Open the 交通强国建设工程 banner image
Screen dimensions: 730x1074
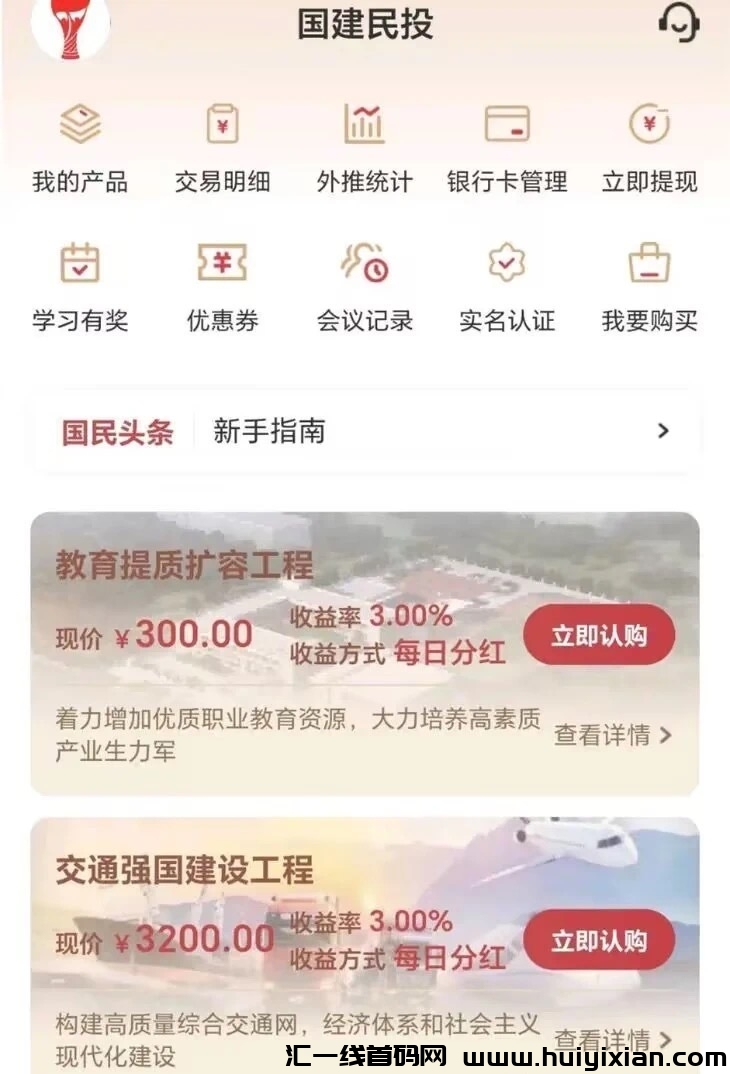(365, 900)
